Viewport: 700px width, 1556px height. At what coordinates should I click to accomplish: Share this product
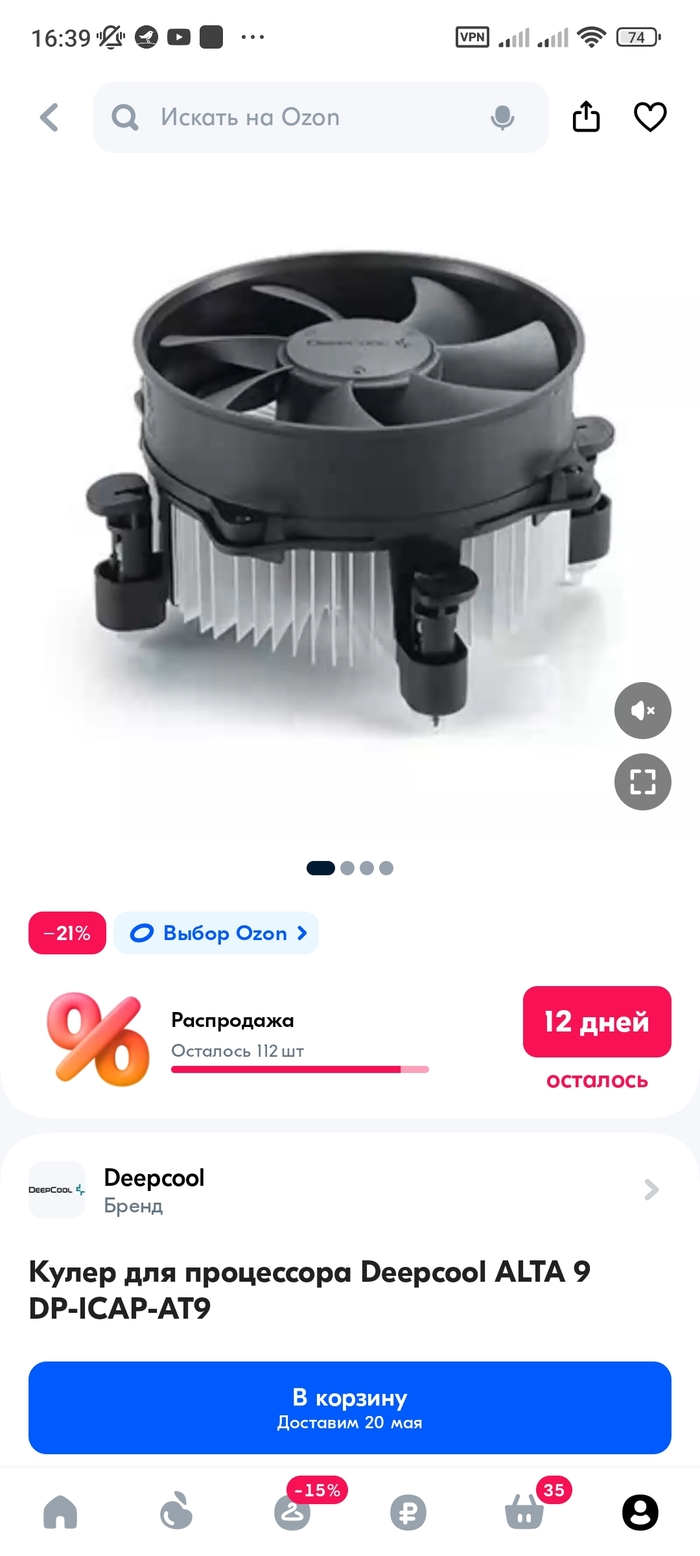click(586, 118)
